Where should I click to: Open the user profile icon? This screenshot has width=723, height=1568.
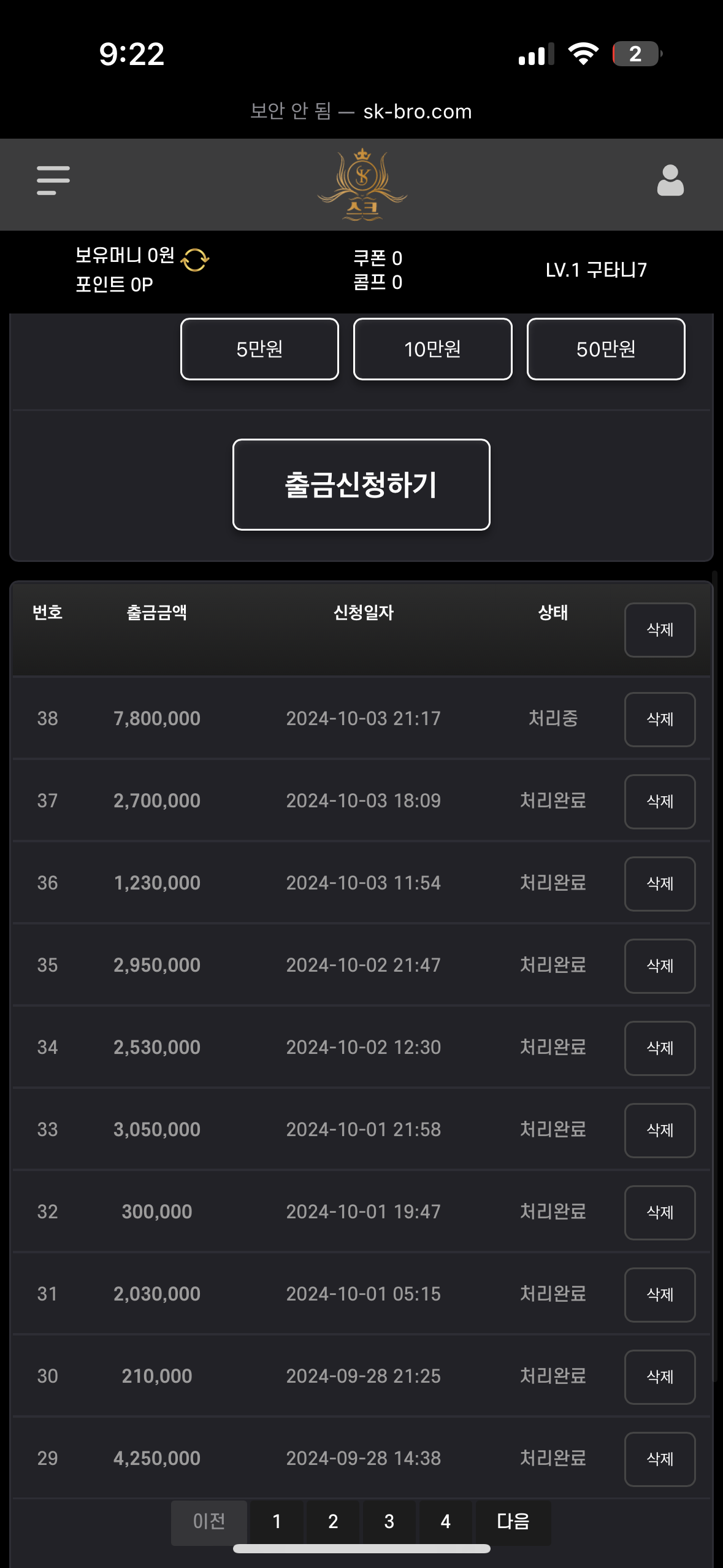[670, 180]
